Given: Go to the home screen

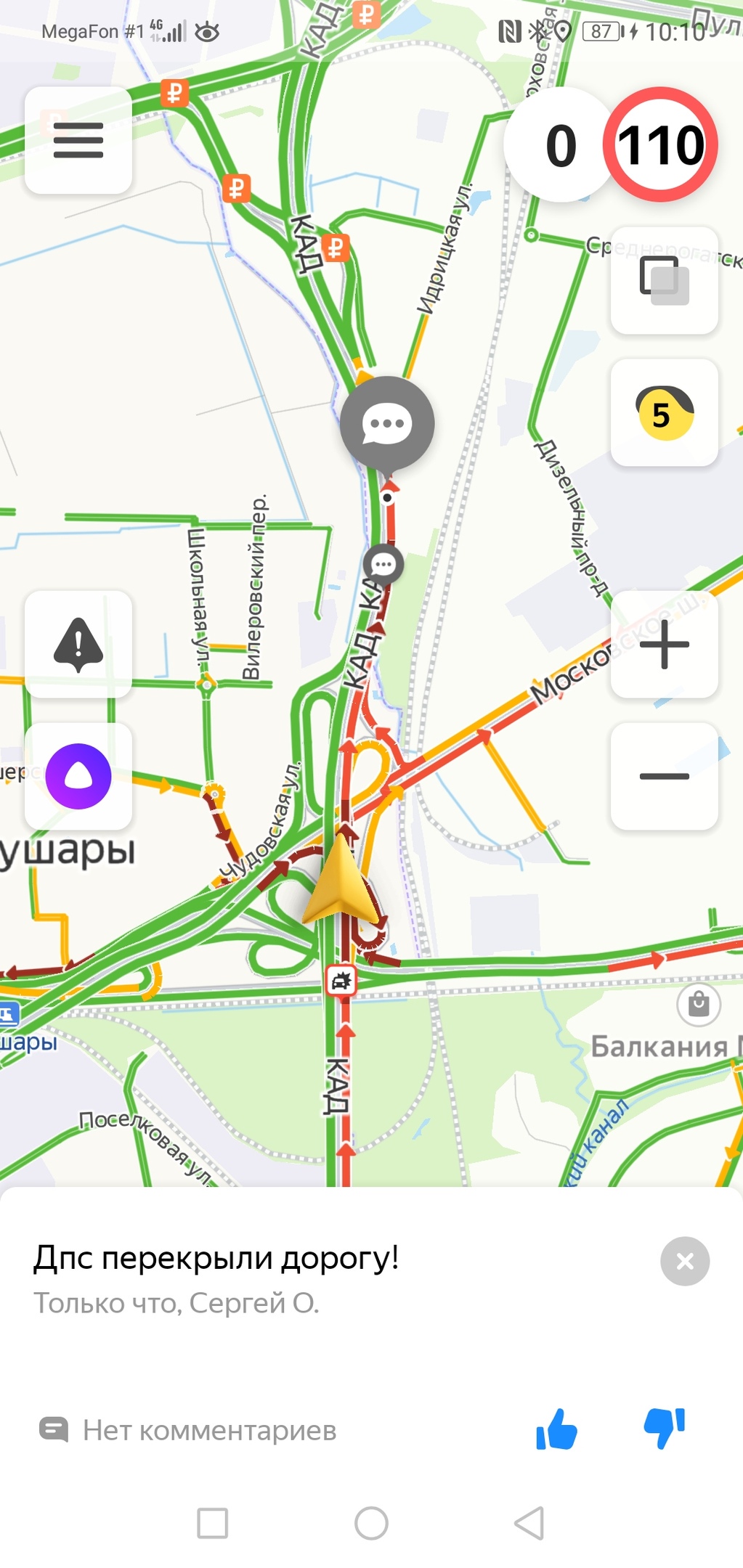Looking at the screenshot, I should (371, 1522).
